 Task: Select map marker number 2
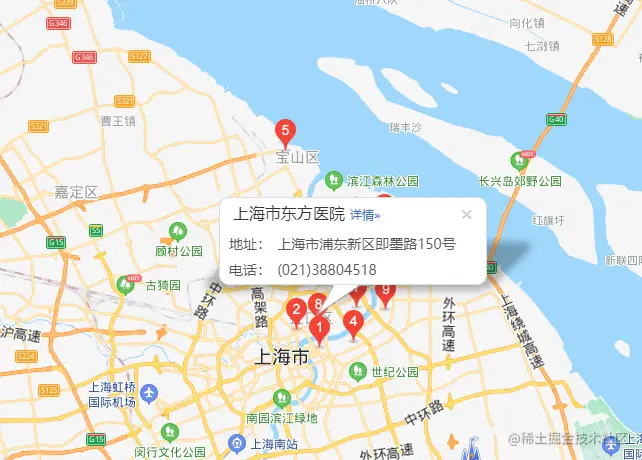296,310
